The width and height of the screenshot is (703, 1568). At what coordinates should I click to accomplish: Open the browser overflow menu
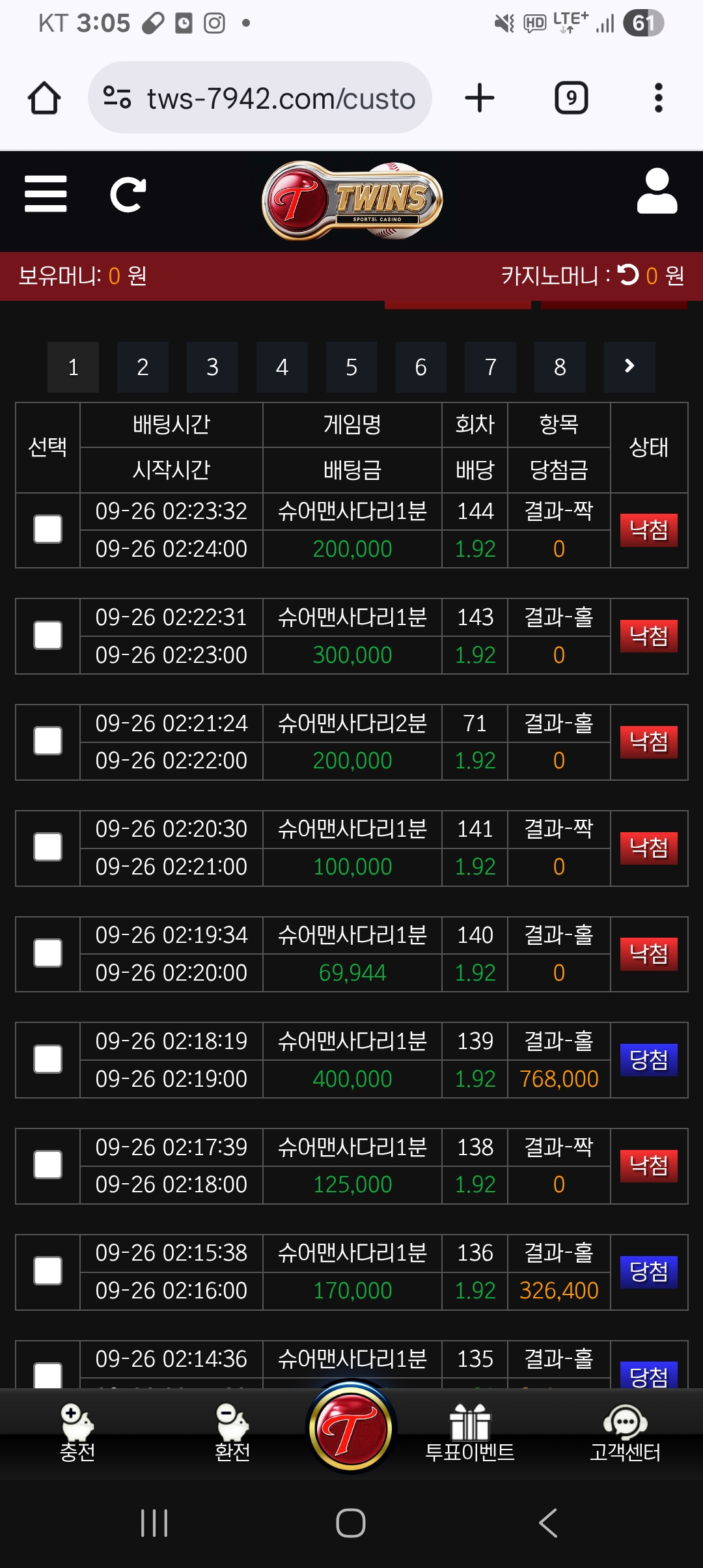(x=659, y=98)
